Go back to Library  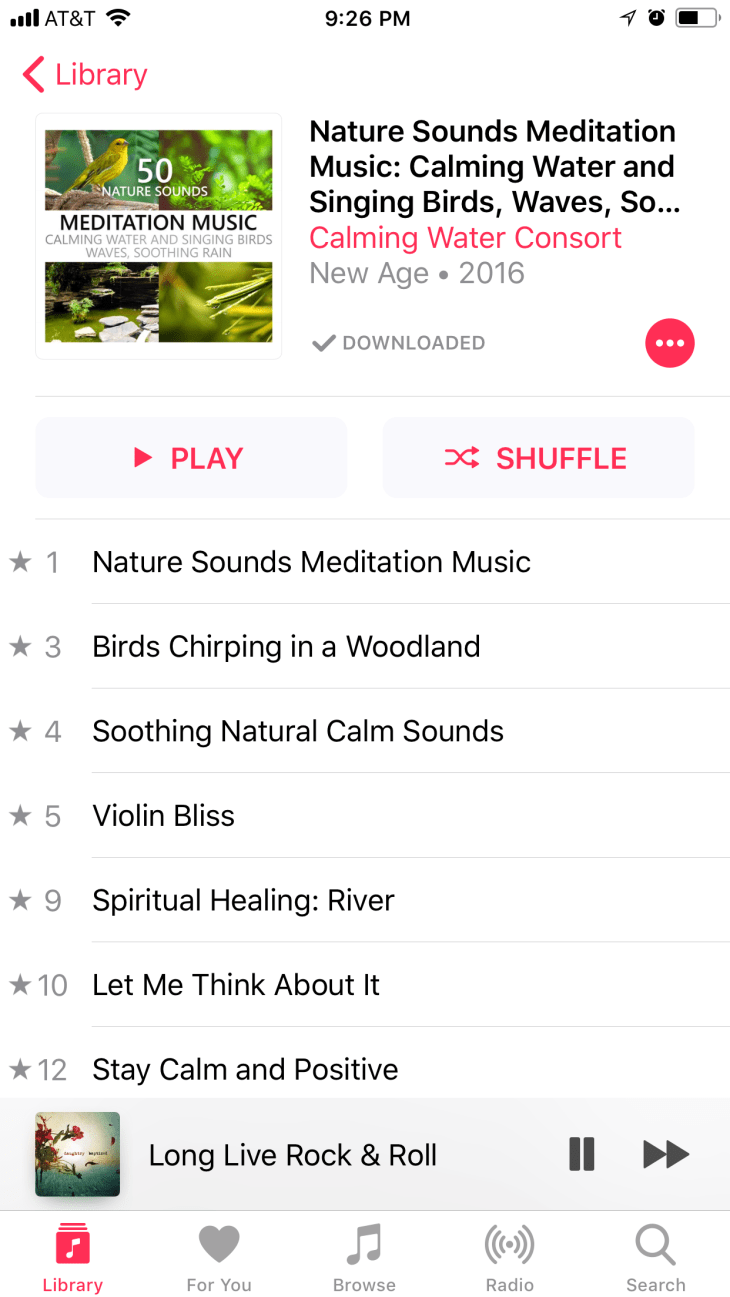click(85, 75)
